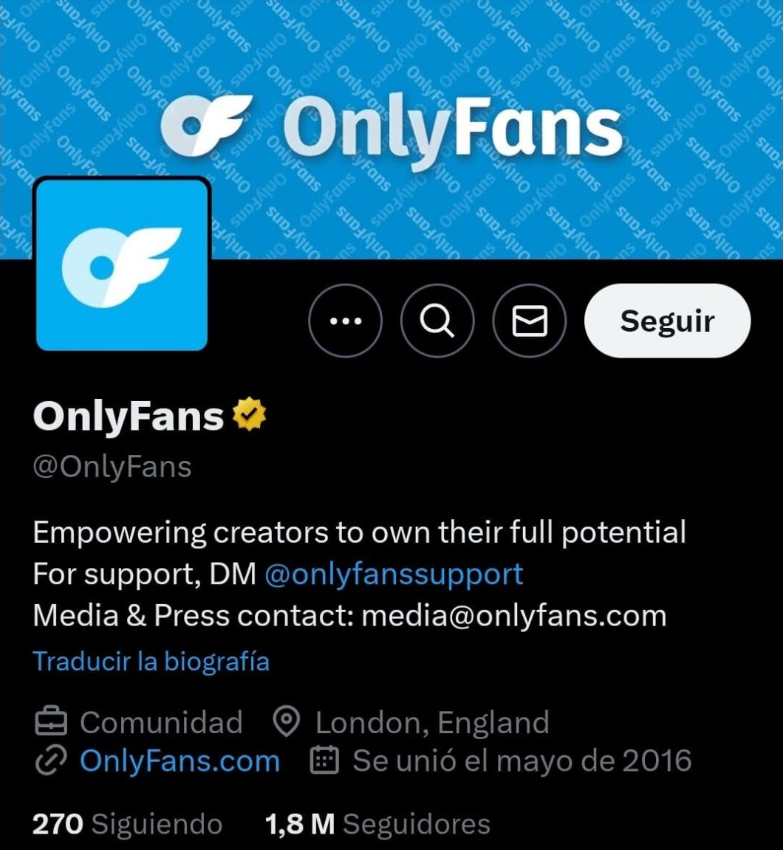
Task: Open the @onlyfanssupport mention
Action: (393, 574)
